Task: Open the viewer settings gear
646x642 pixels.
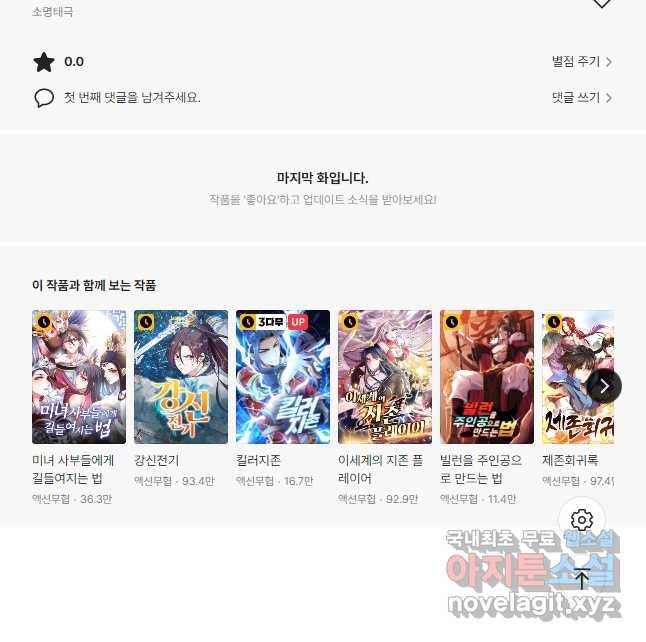Action: click(x=582, y=520)
